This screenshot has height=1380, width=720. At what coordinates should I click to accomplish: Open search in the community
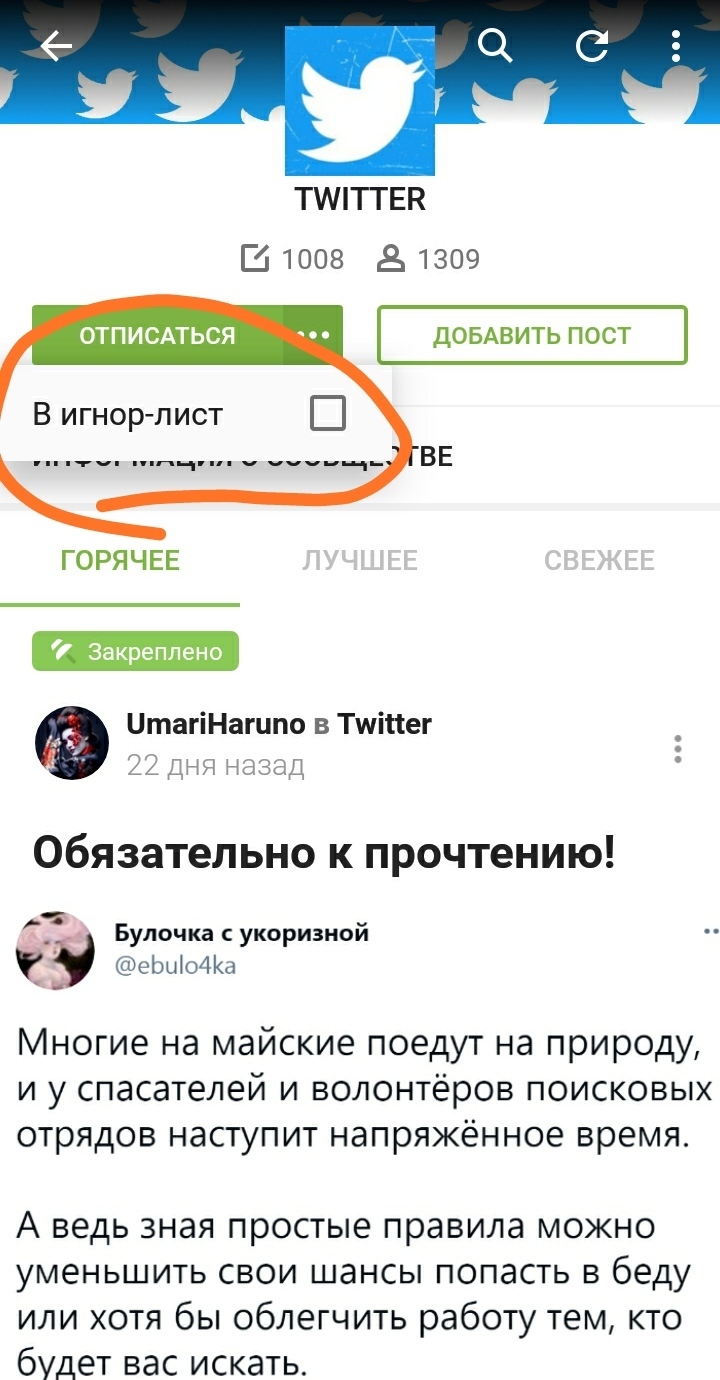[x=495, y=46]
